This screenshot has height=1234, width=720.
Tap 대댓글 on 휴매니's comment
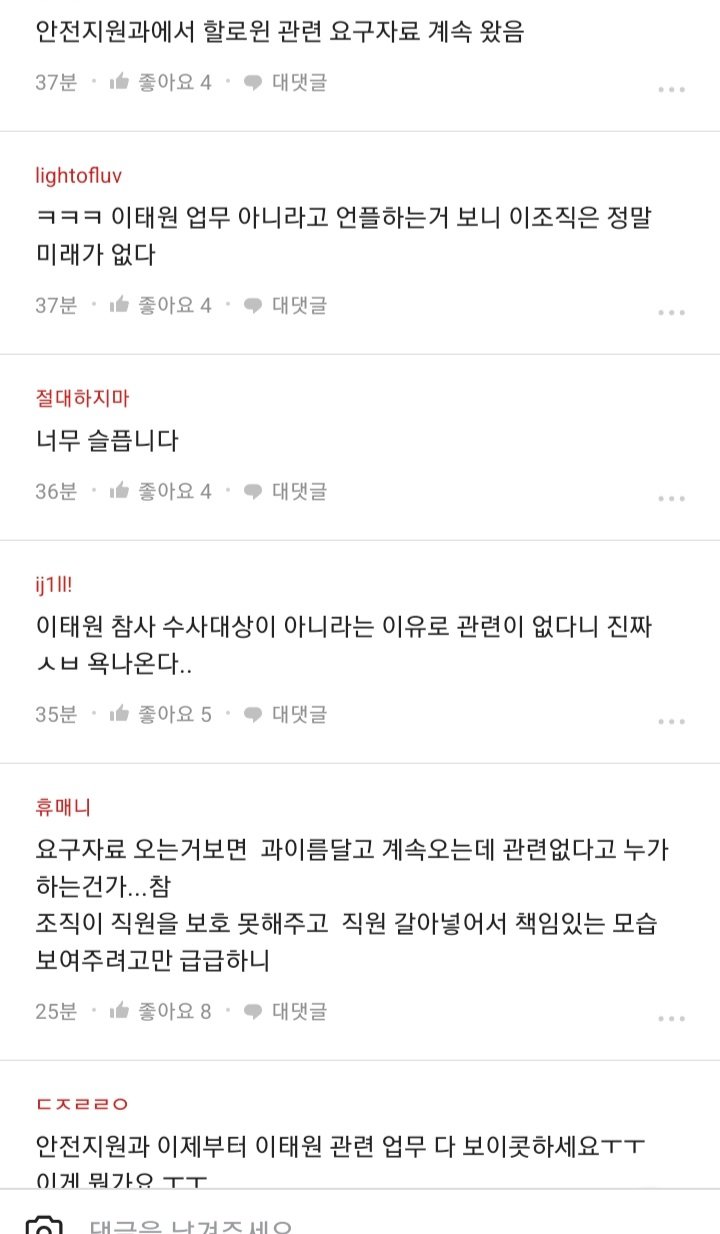pos(286,1011)
